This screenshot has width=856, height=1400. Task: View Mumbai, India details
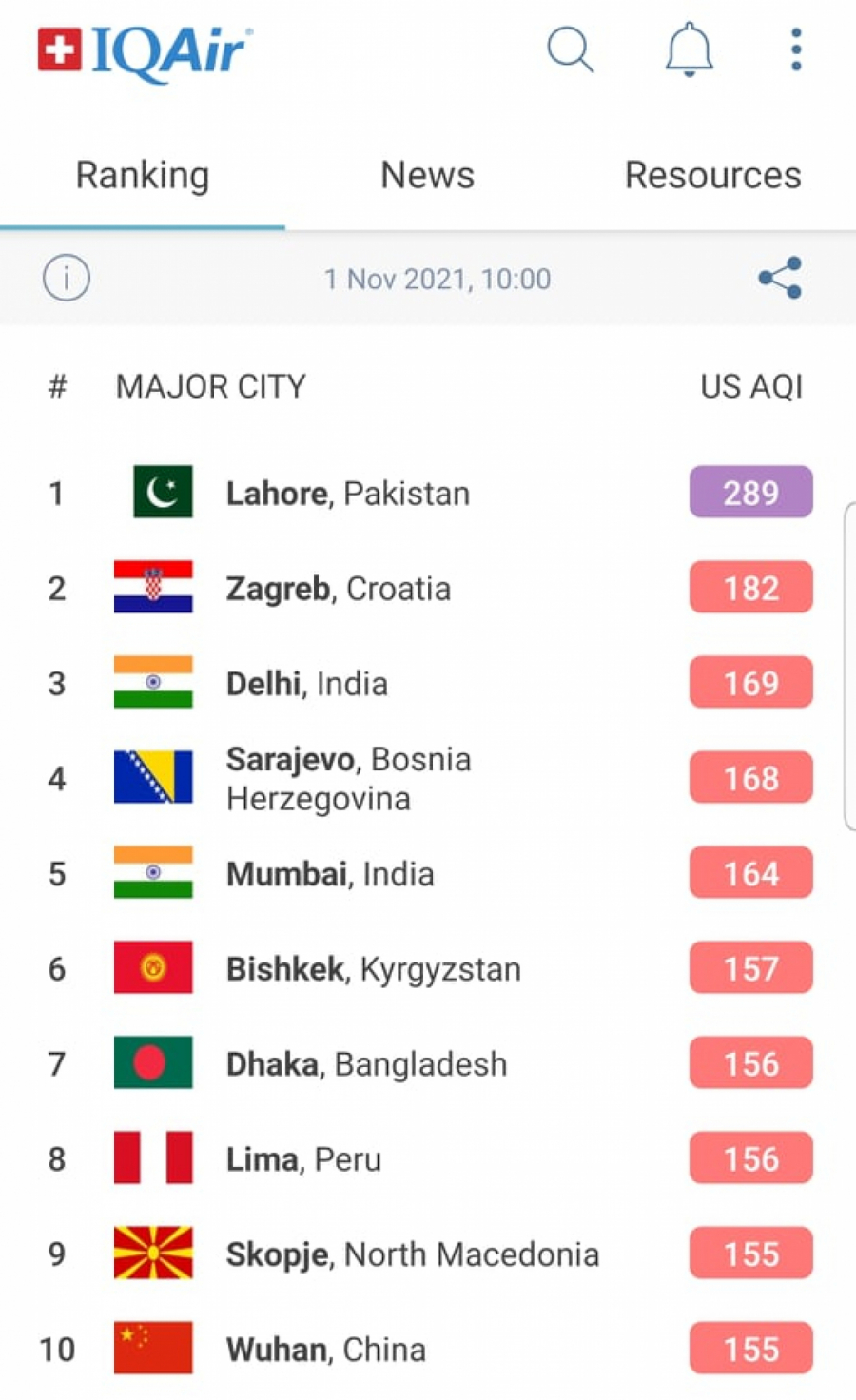click(330, 874)
